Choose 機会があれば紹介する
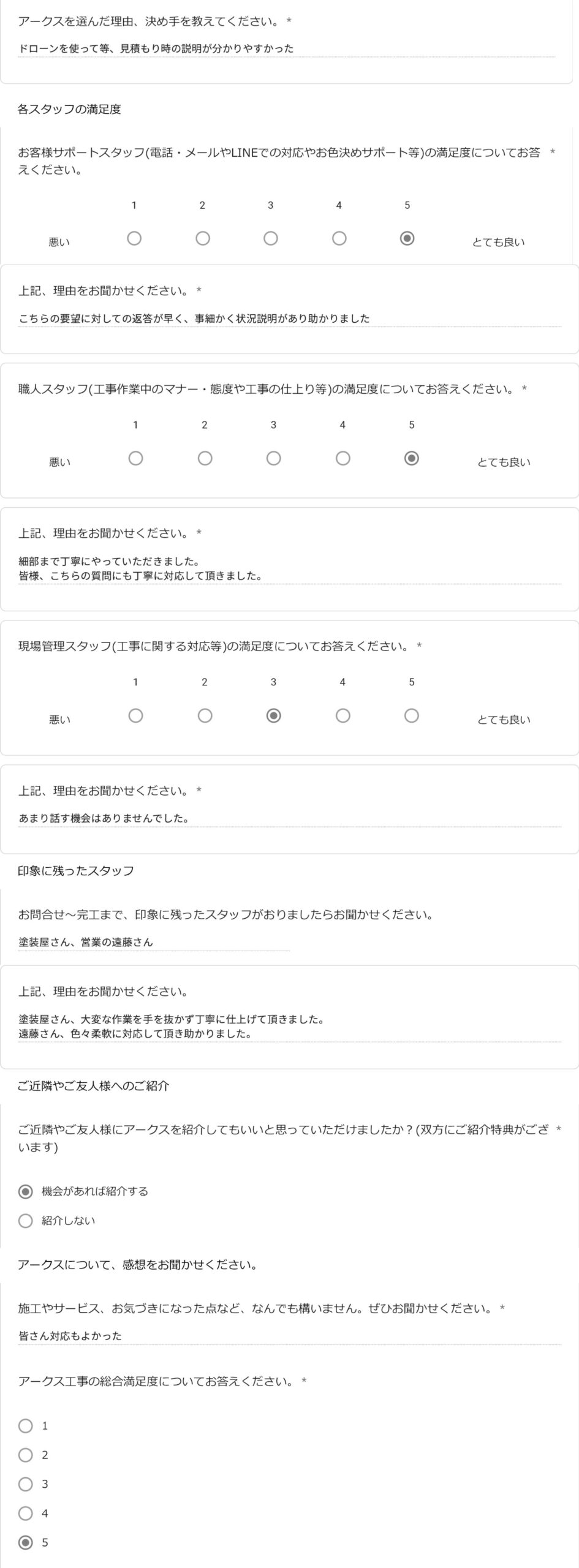The image size is (579, 1568). tap(26, 1191)
